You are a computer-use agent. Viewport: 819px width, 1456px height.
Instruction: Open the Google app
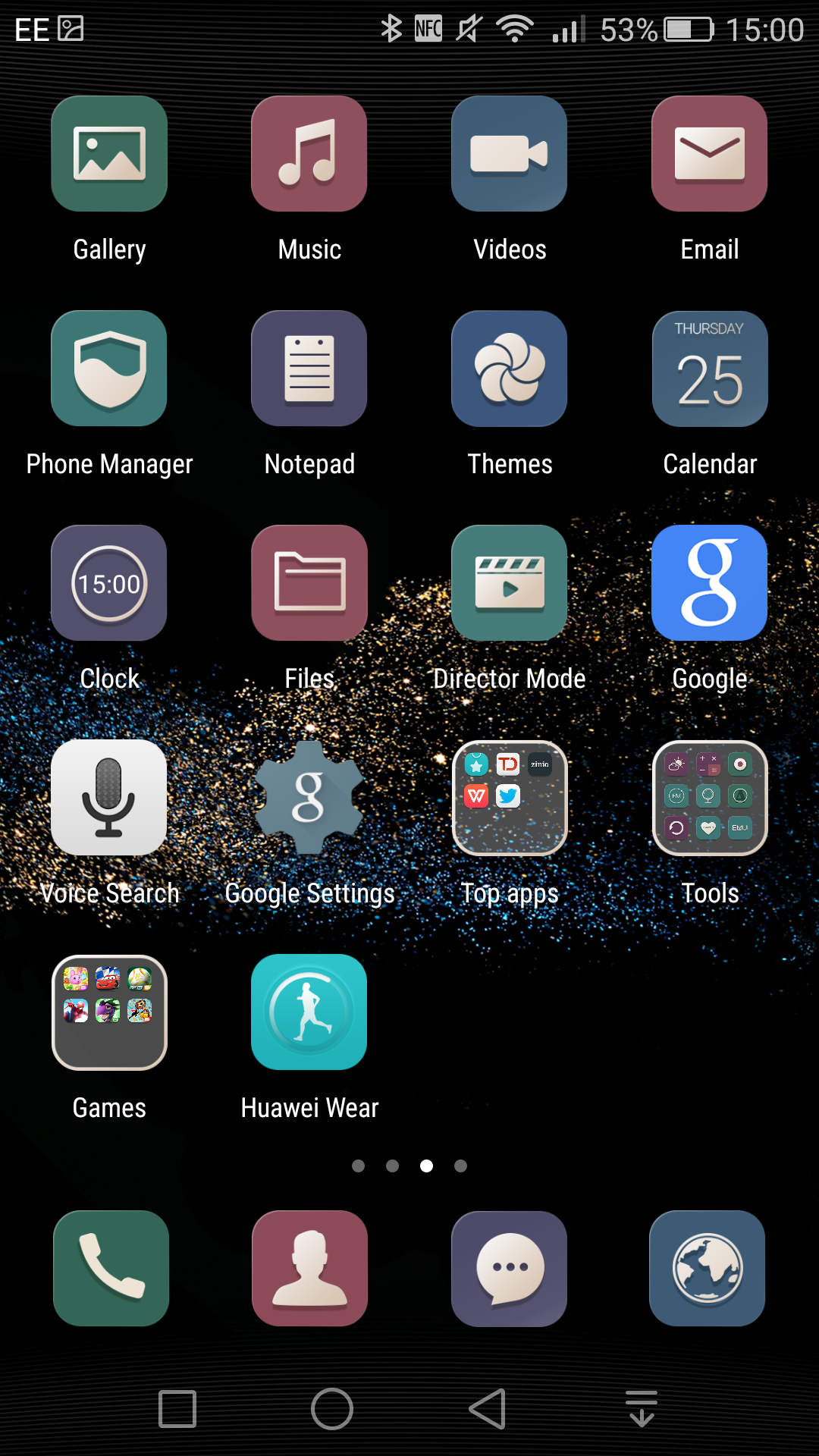point(710,583)
